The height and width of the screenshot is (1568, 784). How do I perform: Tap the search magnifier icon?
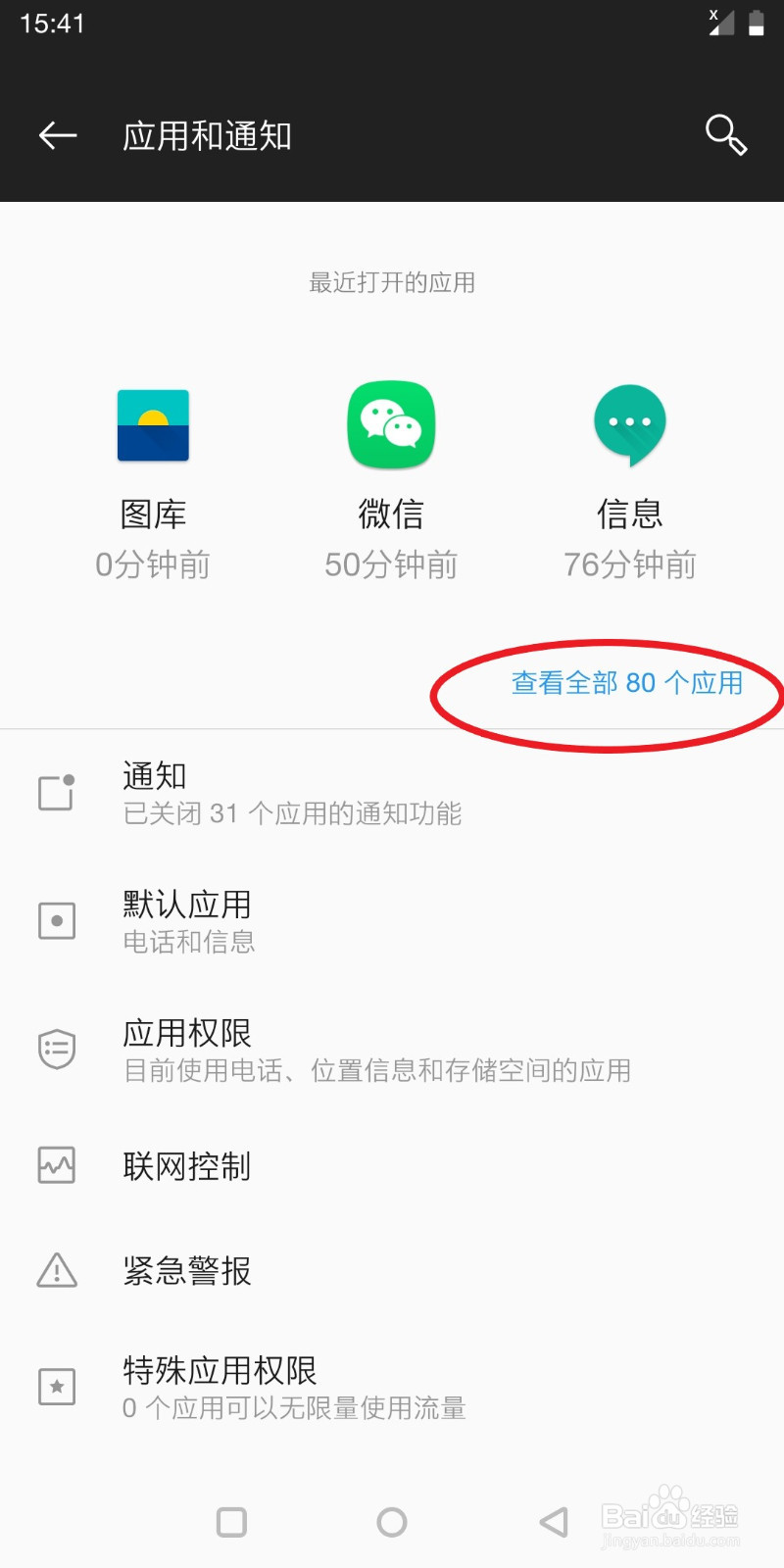[725, 135]
